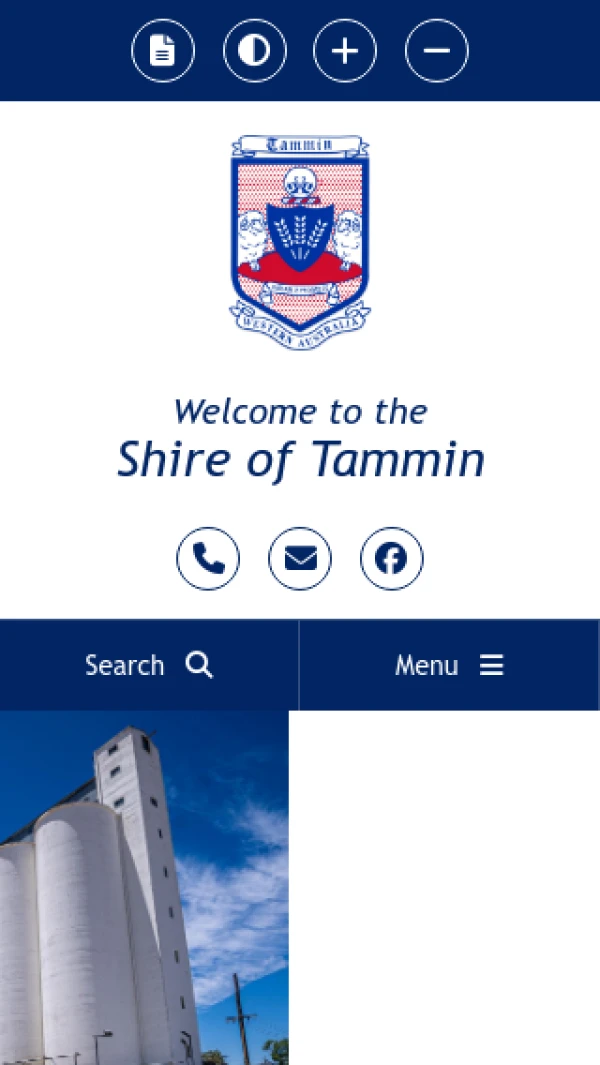Open the email envelope icon
600x1065 pixels.
point(300,559)
